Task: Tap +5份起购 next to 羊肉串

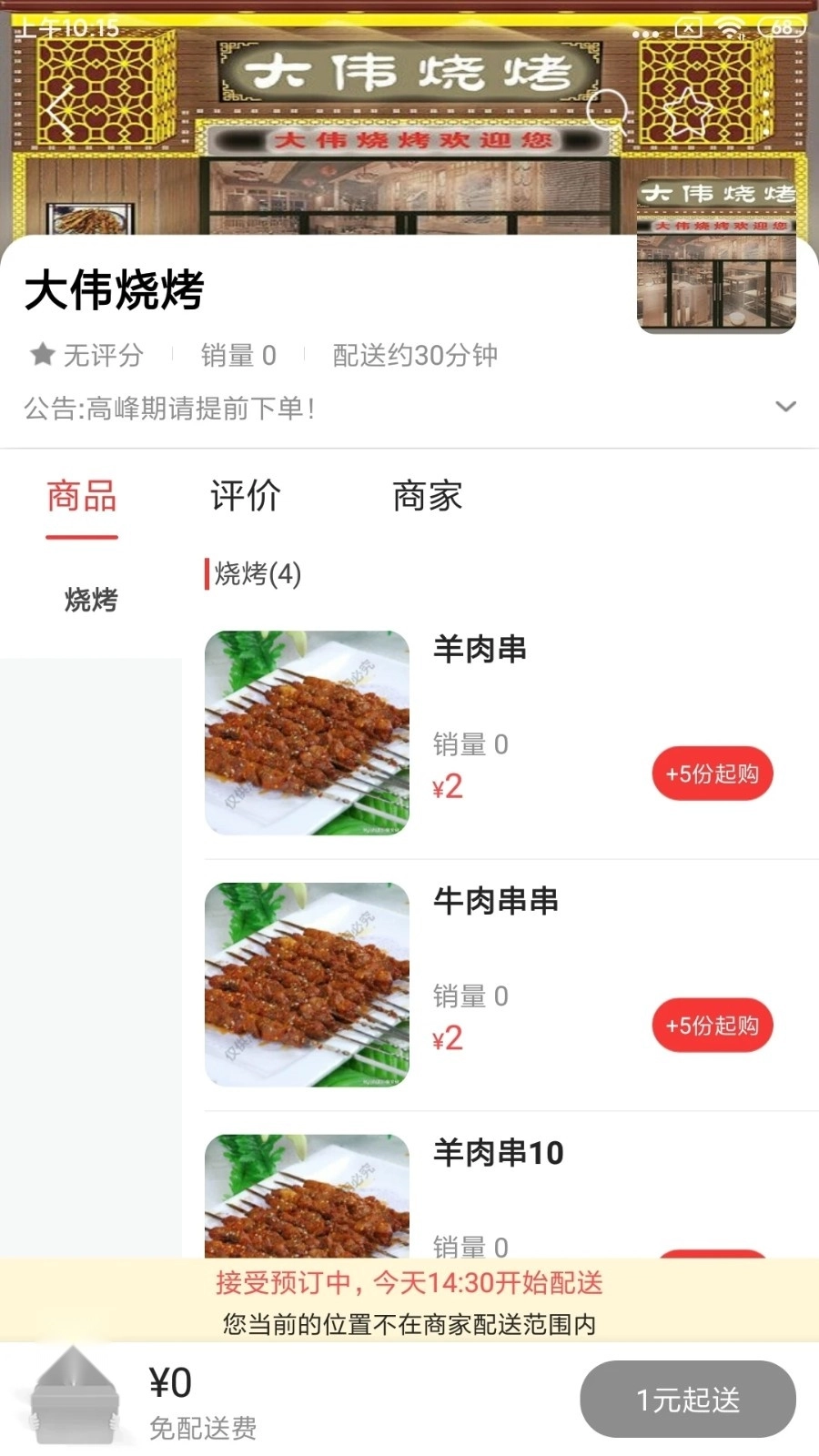Action: pyautogui.click(x=713, y=773)
